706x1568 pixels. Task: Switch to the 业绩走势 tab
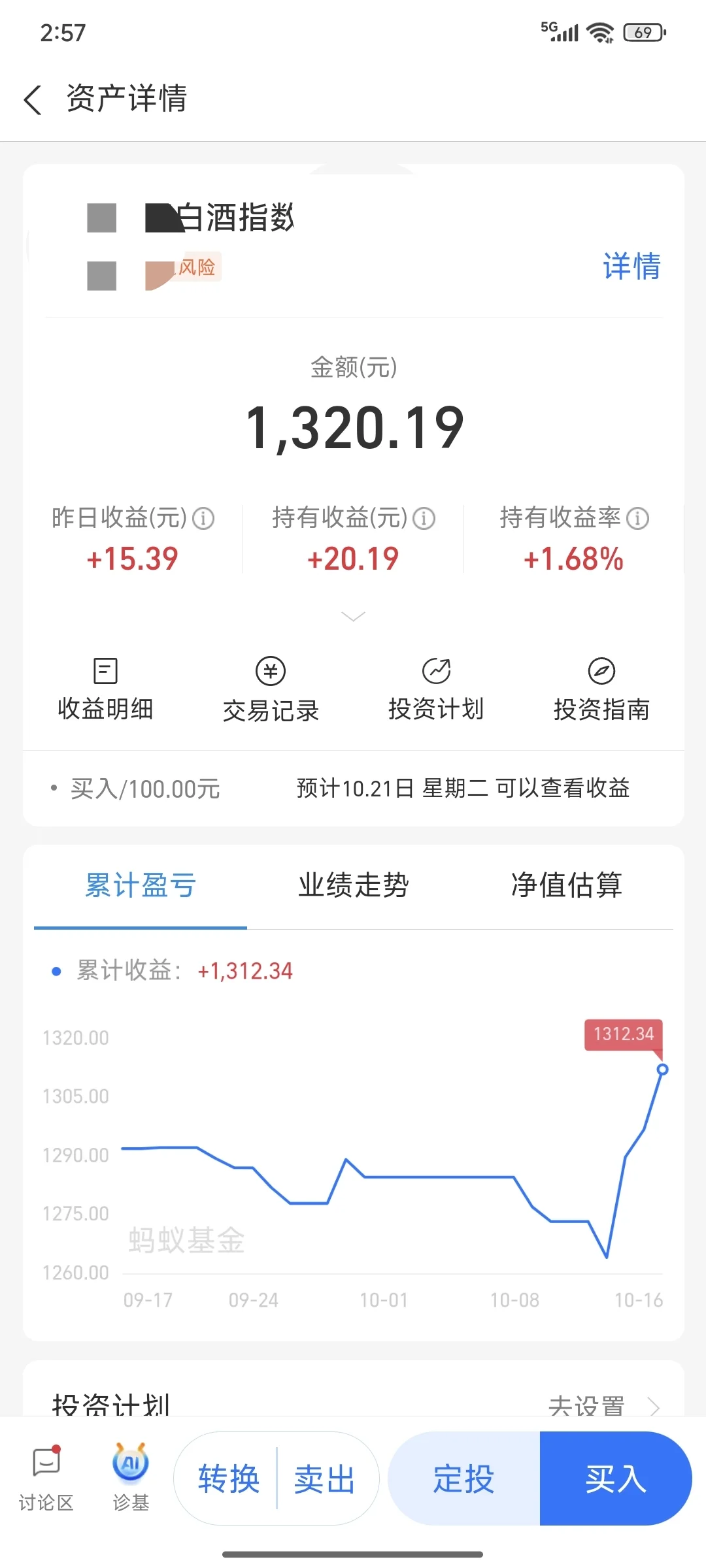354,886
